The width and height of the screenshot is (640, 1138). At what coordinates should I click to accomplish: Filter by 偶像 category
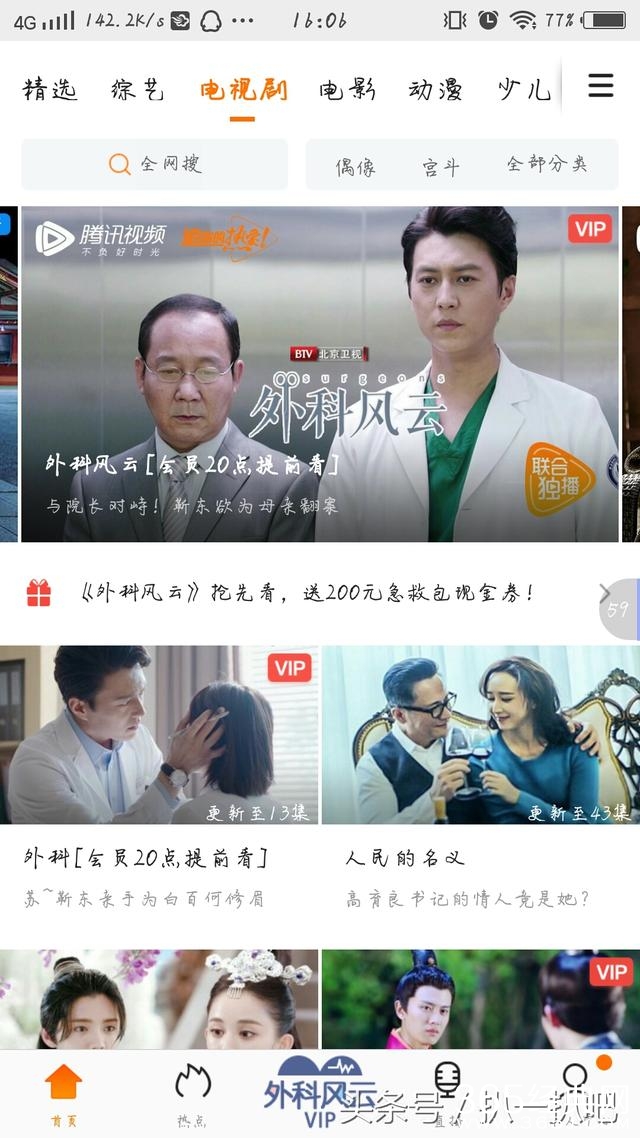[x=355, y=166]
